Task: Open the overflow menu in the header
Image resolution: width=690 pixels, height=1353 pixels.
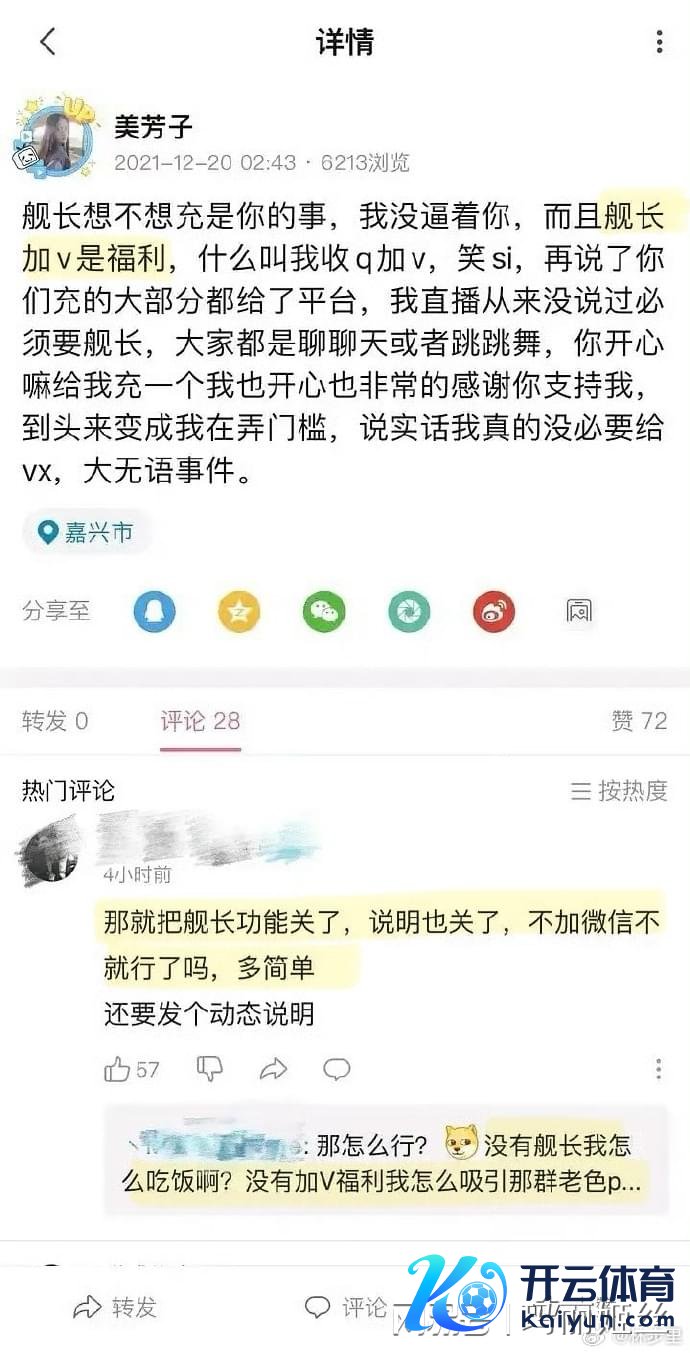Action: pos(659,42)
